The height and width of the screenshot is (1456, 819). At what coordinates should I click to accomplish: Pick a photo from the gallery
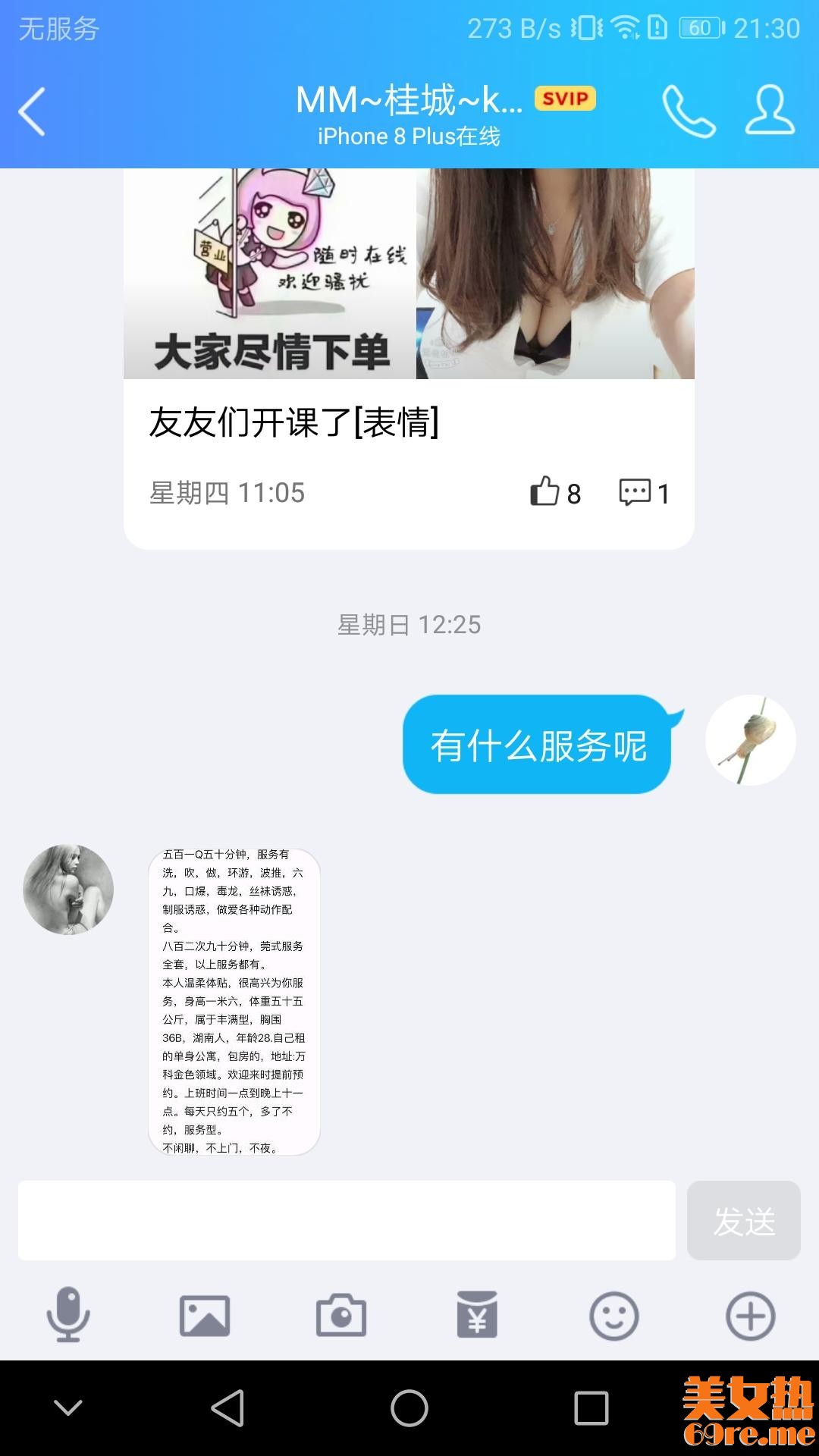point(205,1315)
